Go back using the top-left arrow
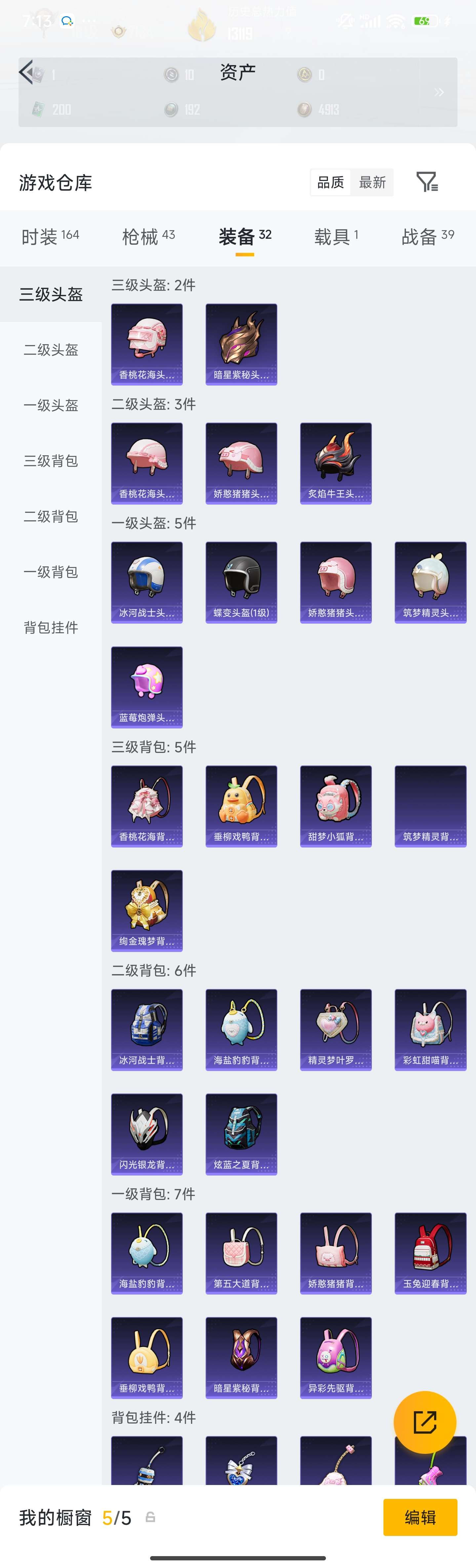This screenshot has width=476, height=1568. click(25, 72)
